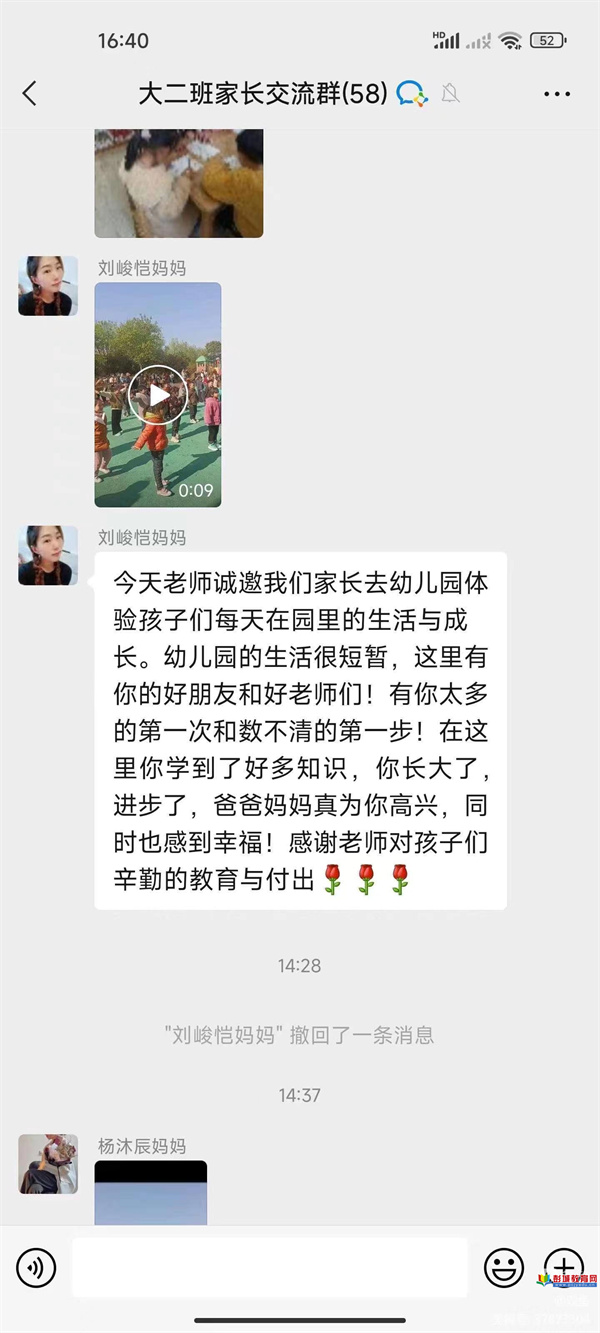Open the group chat overflow menu

tap(557, 94)
